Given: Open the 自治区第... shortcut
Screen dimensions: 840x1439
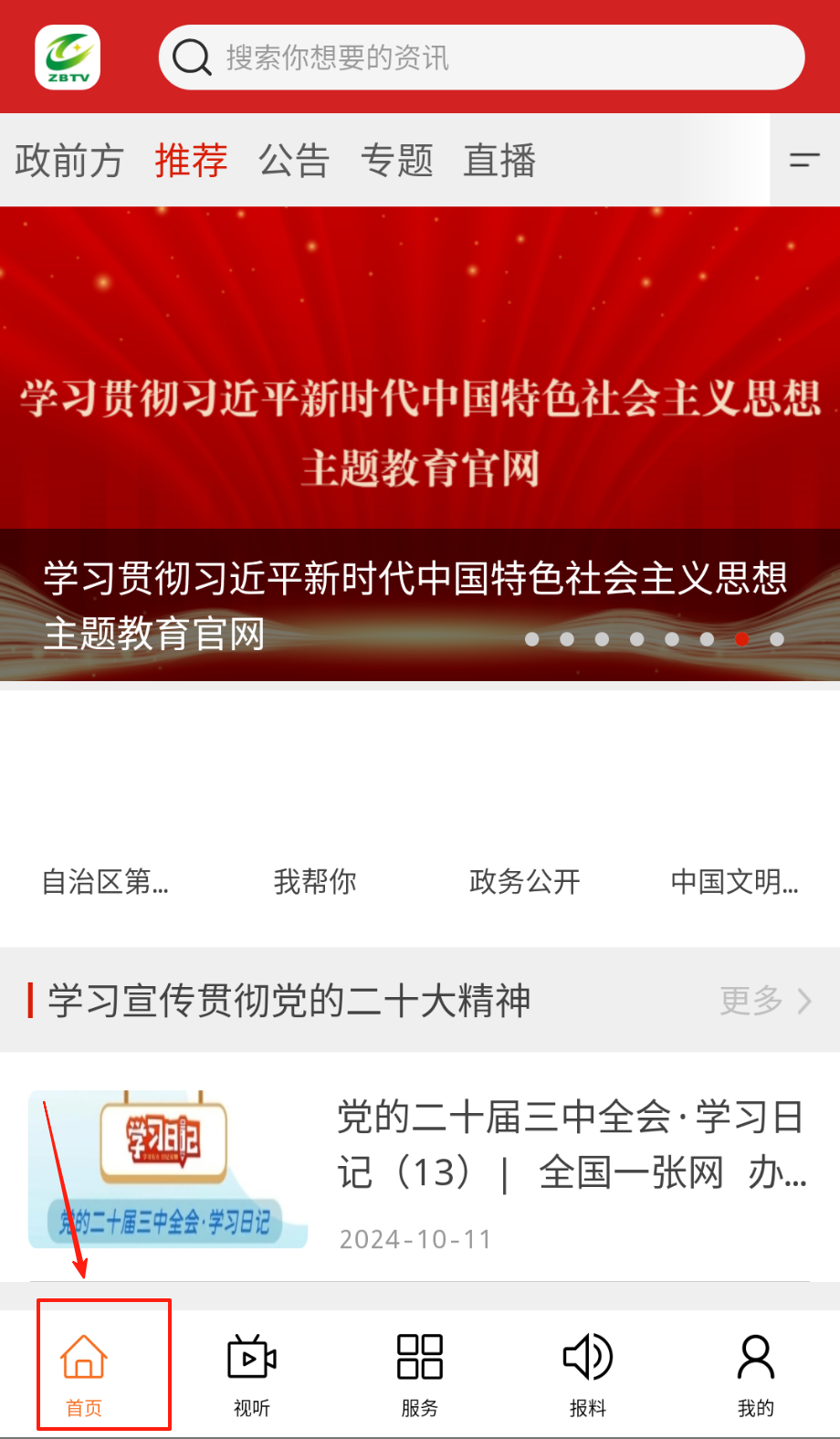Looking at the screenshot, I should [x=105, y=881].
